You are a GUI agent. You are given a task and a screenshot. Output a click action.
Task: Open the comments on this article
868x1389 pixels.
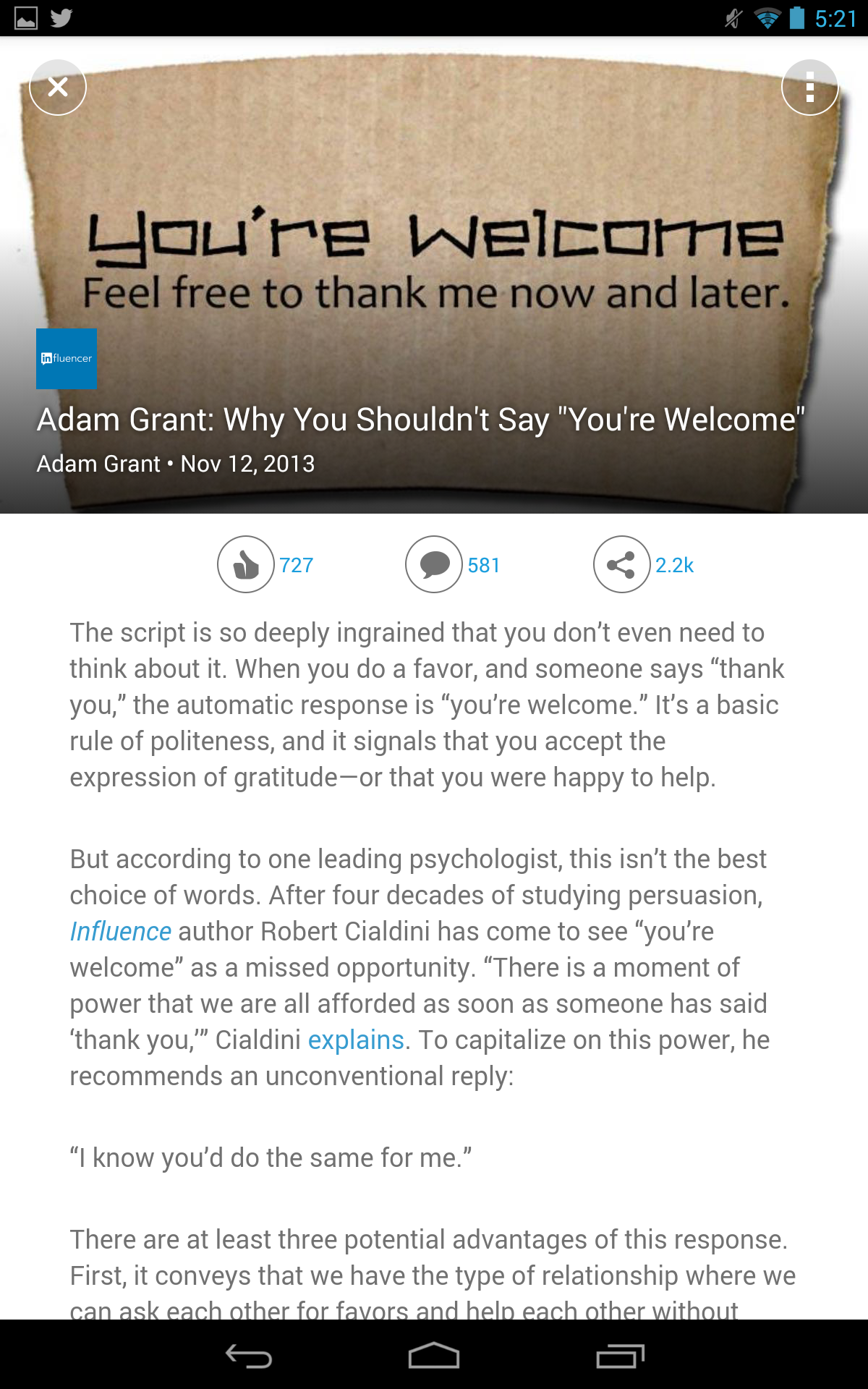pos(434,564)
